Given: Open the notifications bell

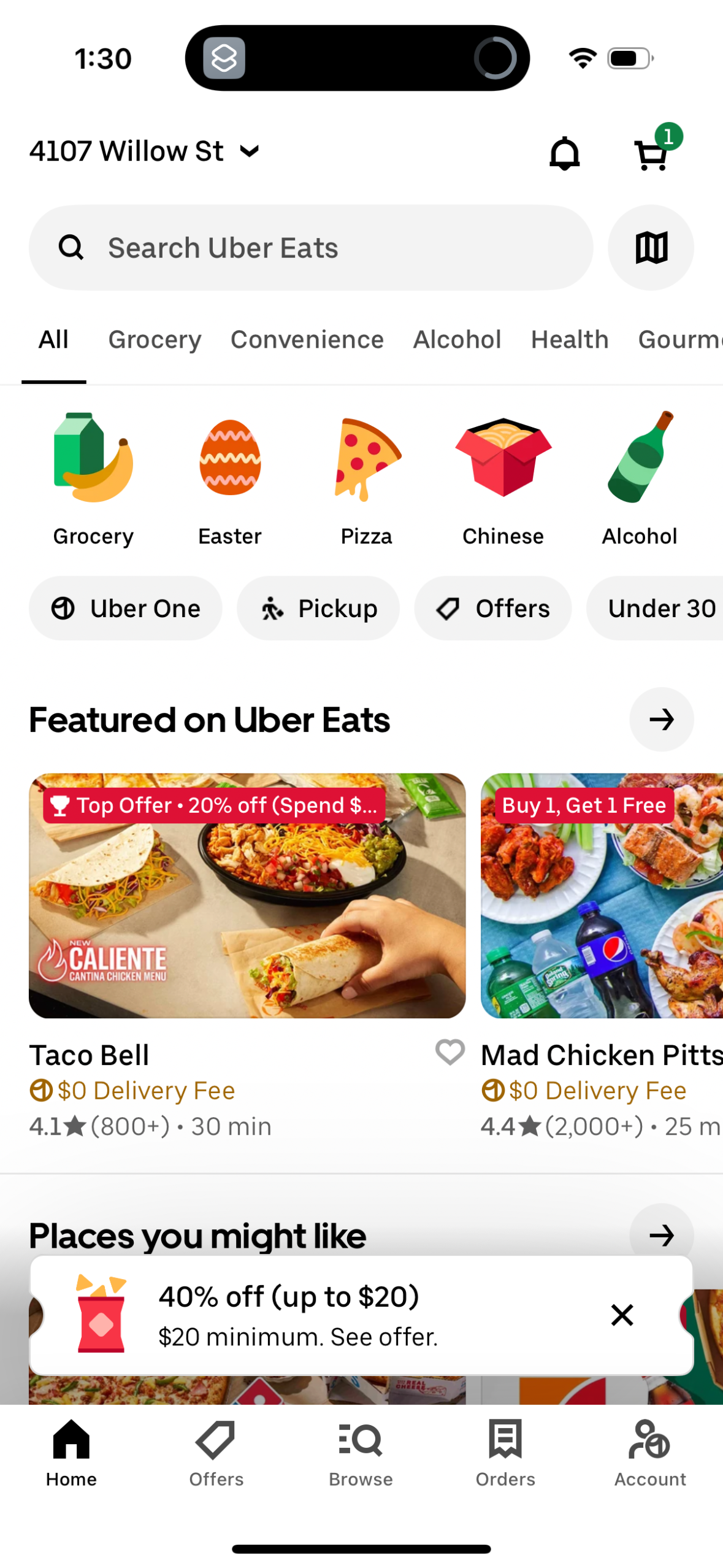Looking at the screenshot, I should click(x=564, y=153).
